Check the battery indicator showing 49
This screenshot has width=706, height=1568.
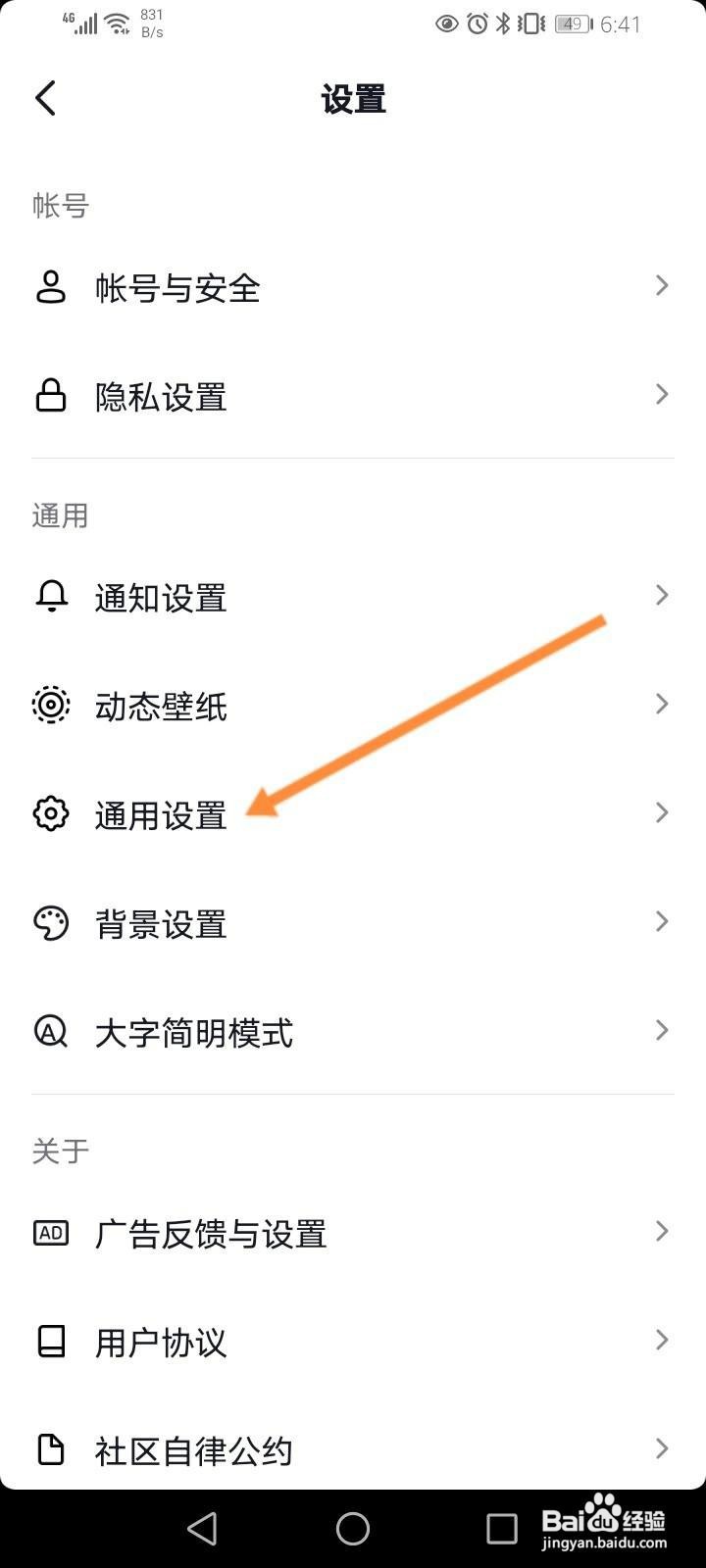pos(569,24)
